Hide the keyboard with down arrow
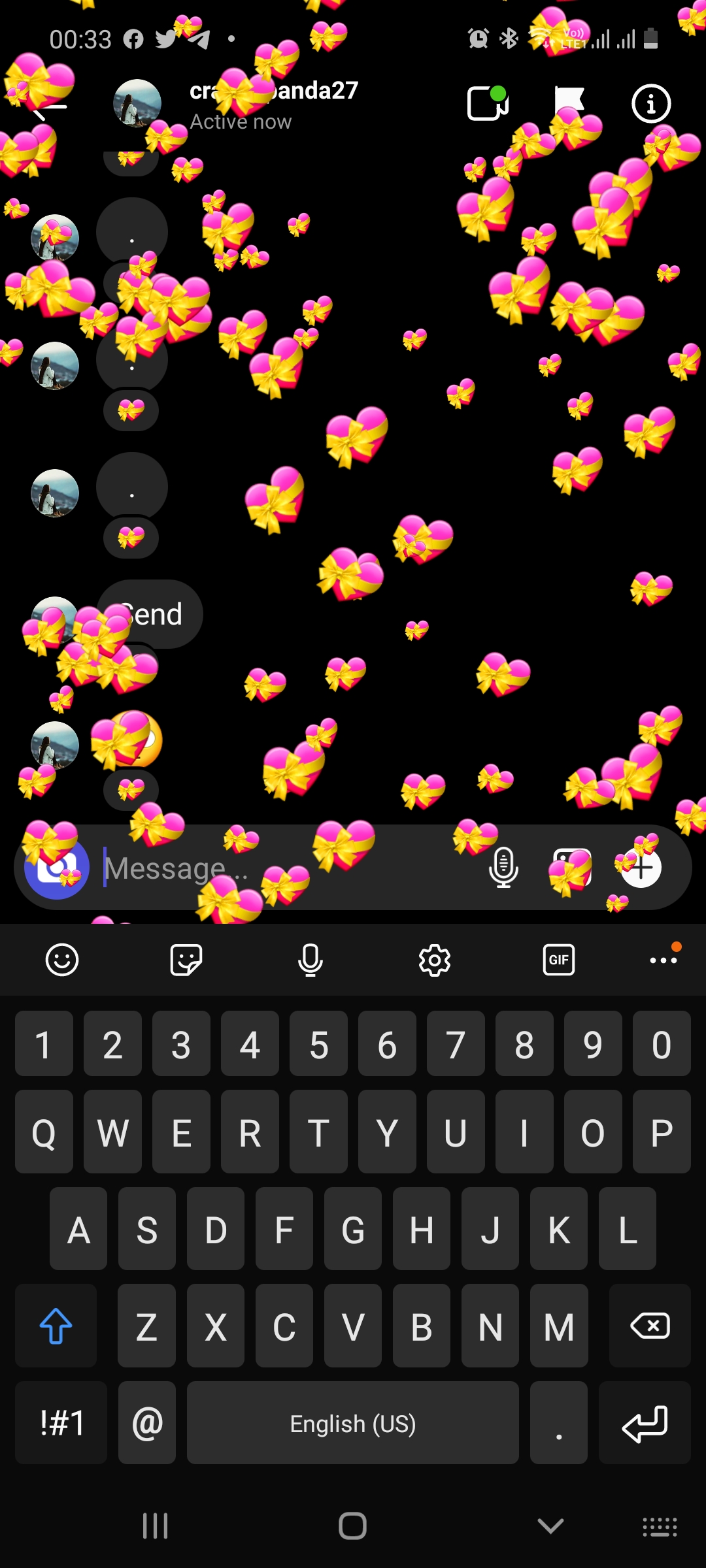The width and height of the screenshot is (706, 1568). coord(550,1526)
